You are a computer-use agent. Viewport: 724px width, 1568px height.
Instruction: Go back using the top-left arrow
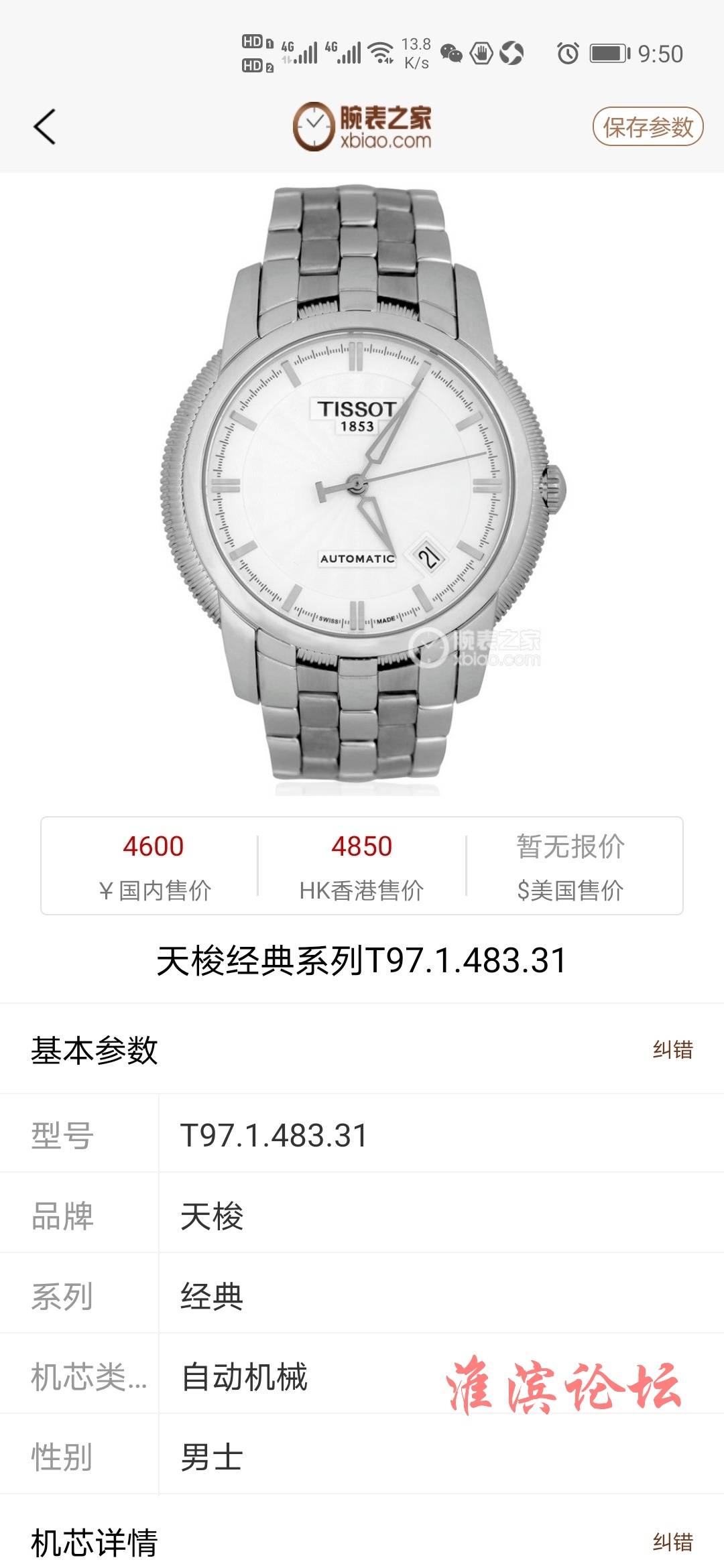tap(44, 127)
